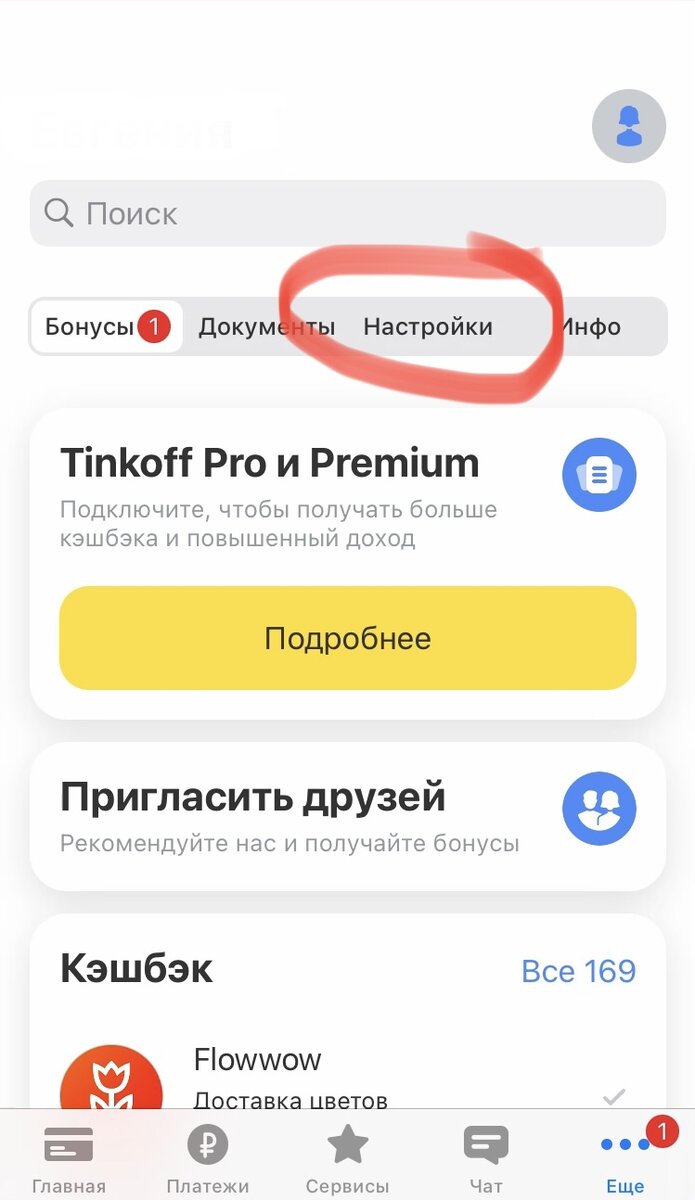Switch to the Настройки tab
This screenshot has height=1200, width=695.
(428, 327)
